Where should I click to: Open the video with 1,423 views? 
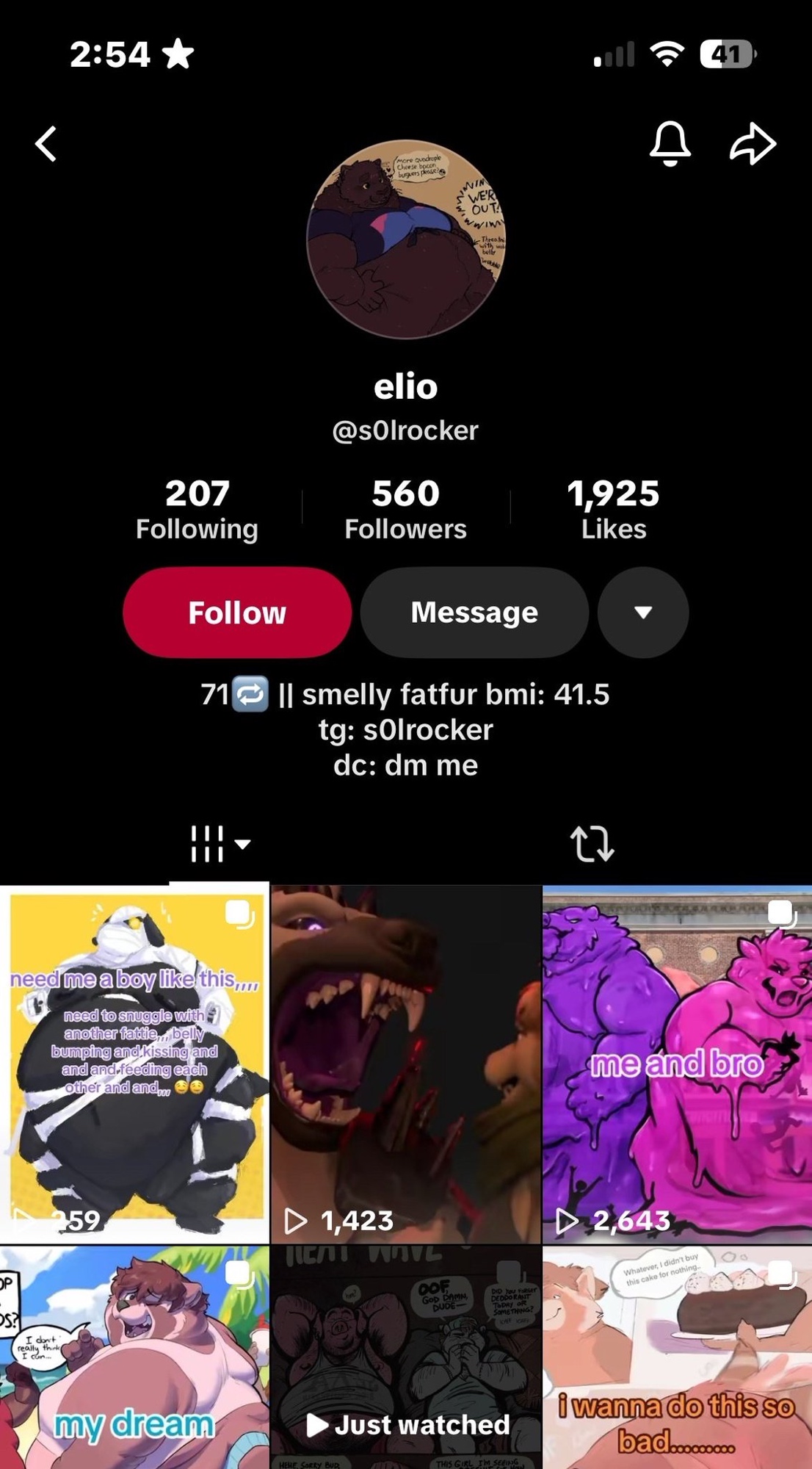click(405, 1064)
